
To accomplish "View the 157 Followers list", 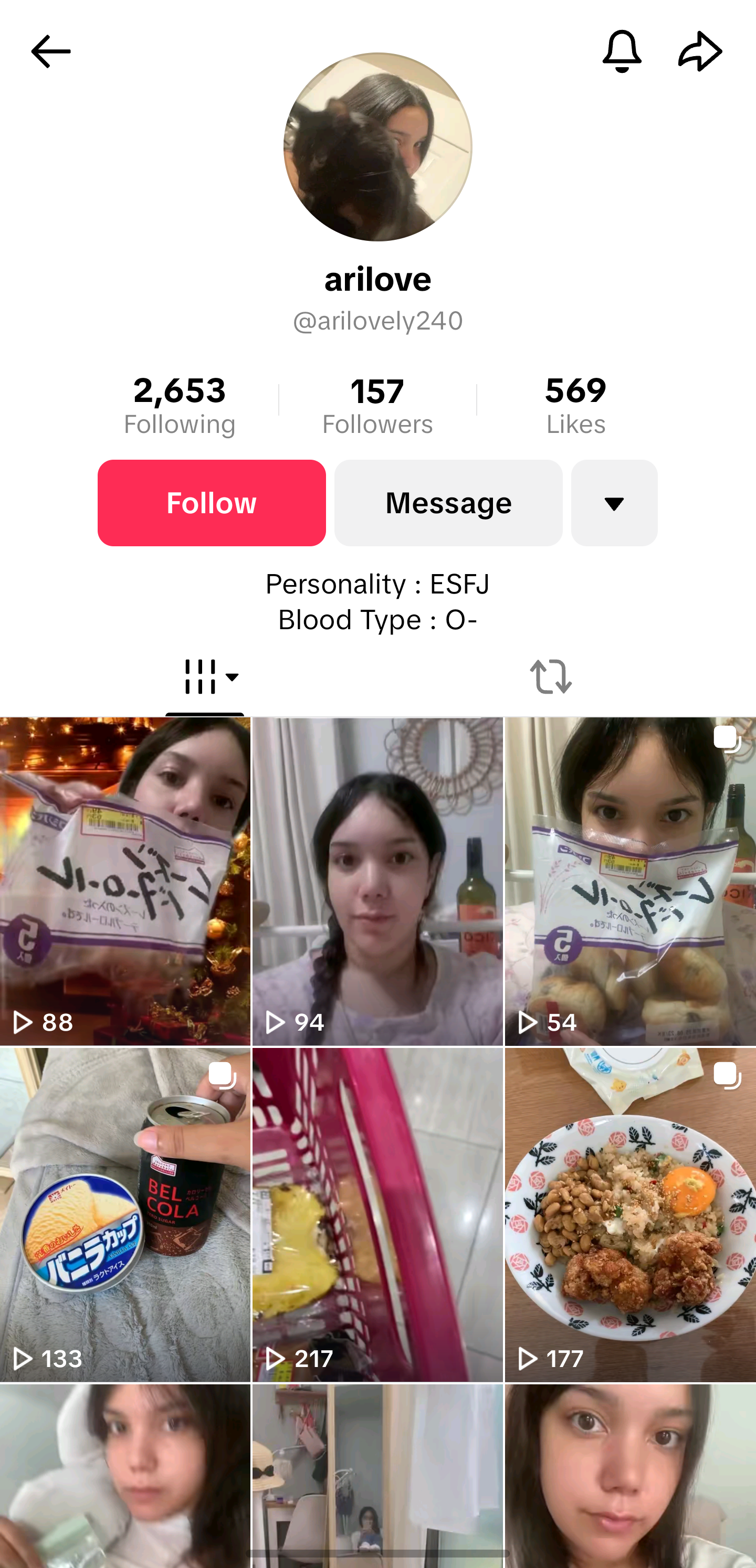I will click(x=377, y=406).
